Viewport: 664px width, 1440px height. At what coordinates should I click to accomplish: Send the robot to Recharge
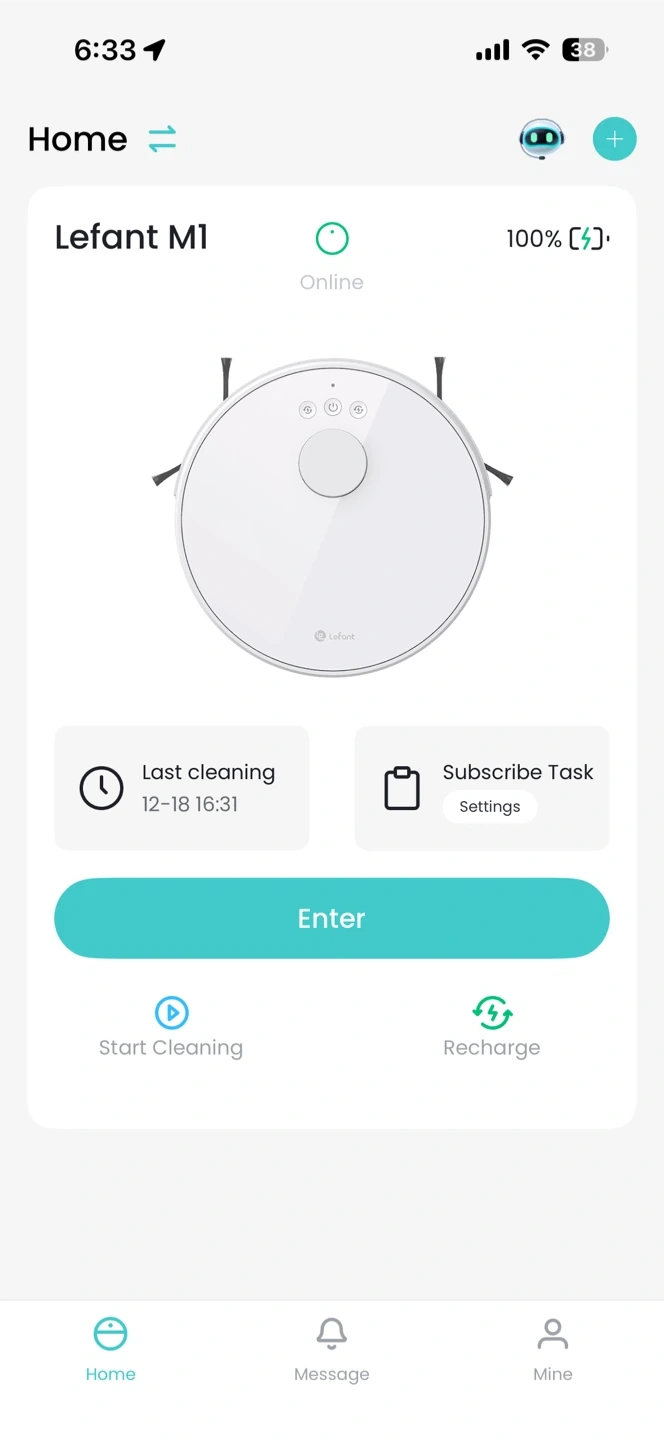tap(492, 1027)
